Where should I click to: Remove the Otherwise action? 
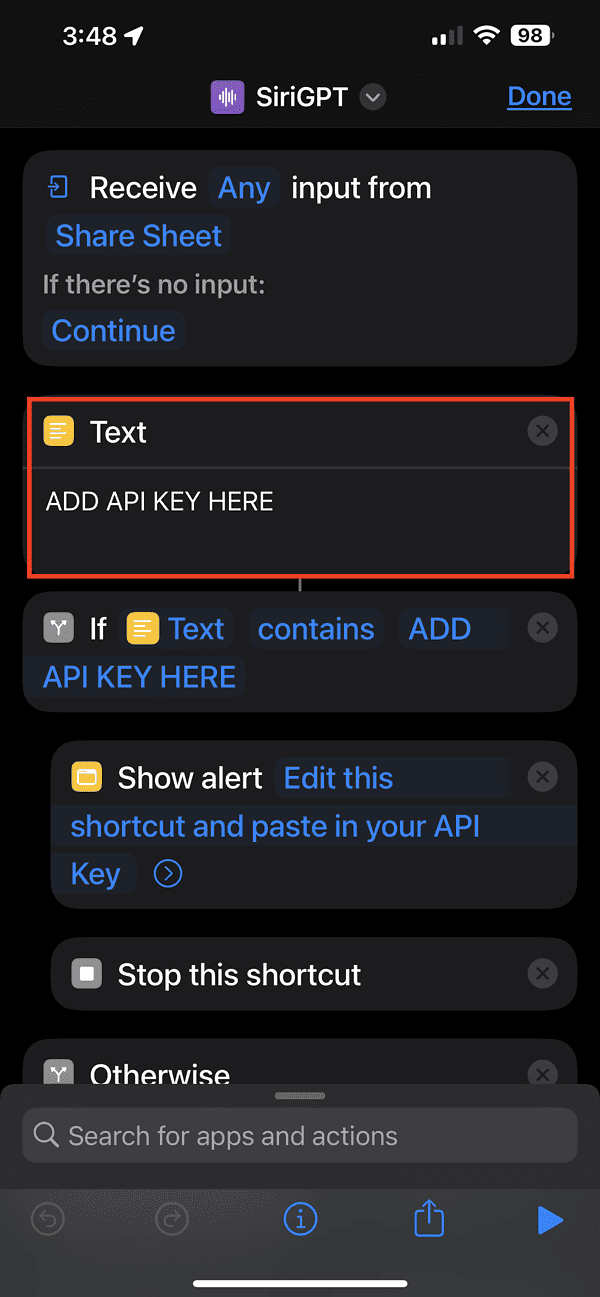(x=542, y=1075)
